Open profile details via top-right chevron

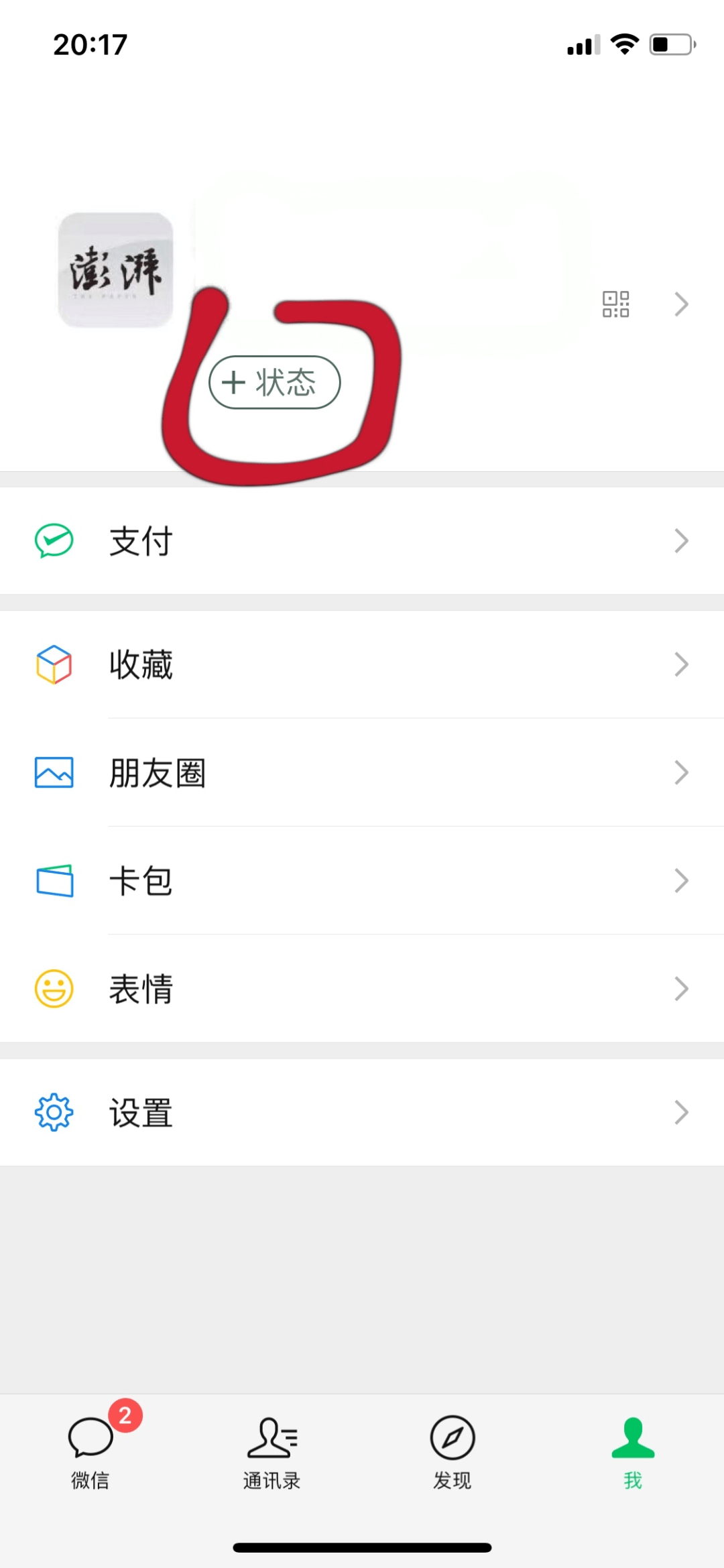coord(681,304)
